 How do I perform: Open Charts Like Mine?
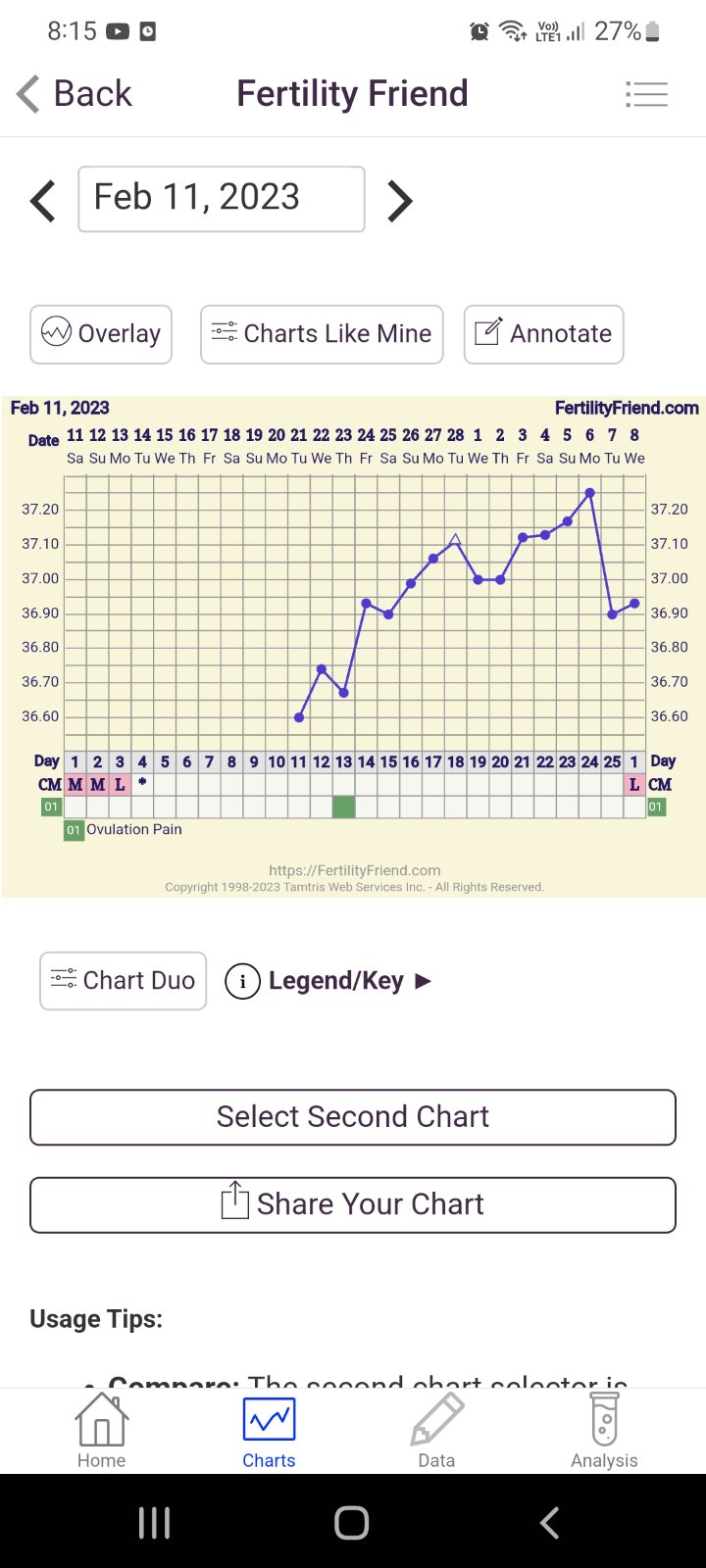tap(322, 334)
